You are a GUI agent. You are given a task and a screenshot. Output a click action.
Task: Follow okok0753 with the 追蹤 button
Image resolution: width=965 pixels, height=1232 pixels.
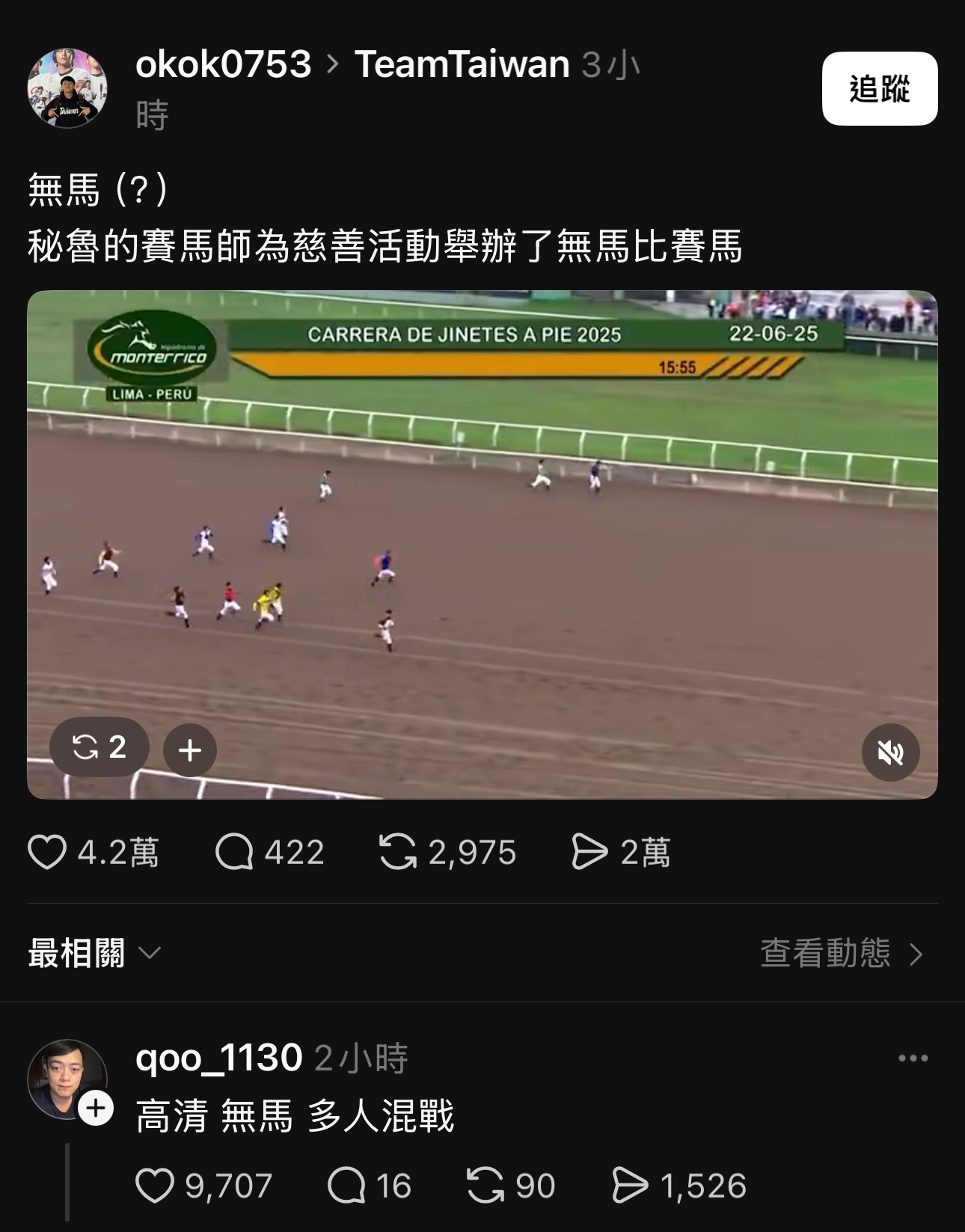879,89
